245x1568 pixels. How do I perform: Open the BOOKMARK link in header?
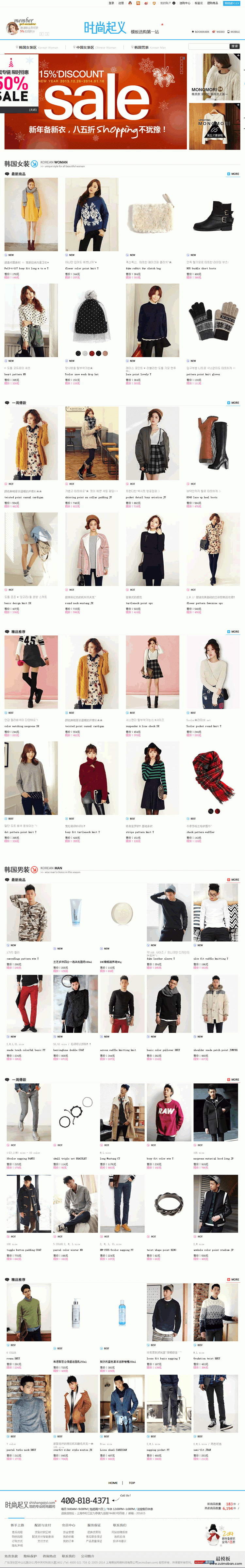coord(202,32)
